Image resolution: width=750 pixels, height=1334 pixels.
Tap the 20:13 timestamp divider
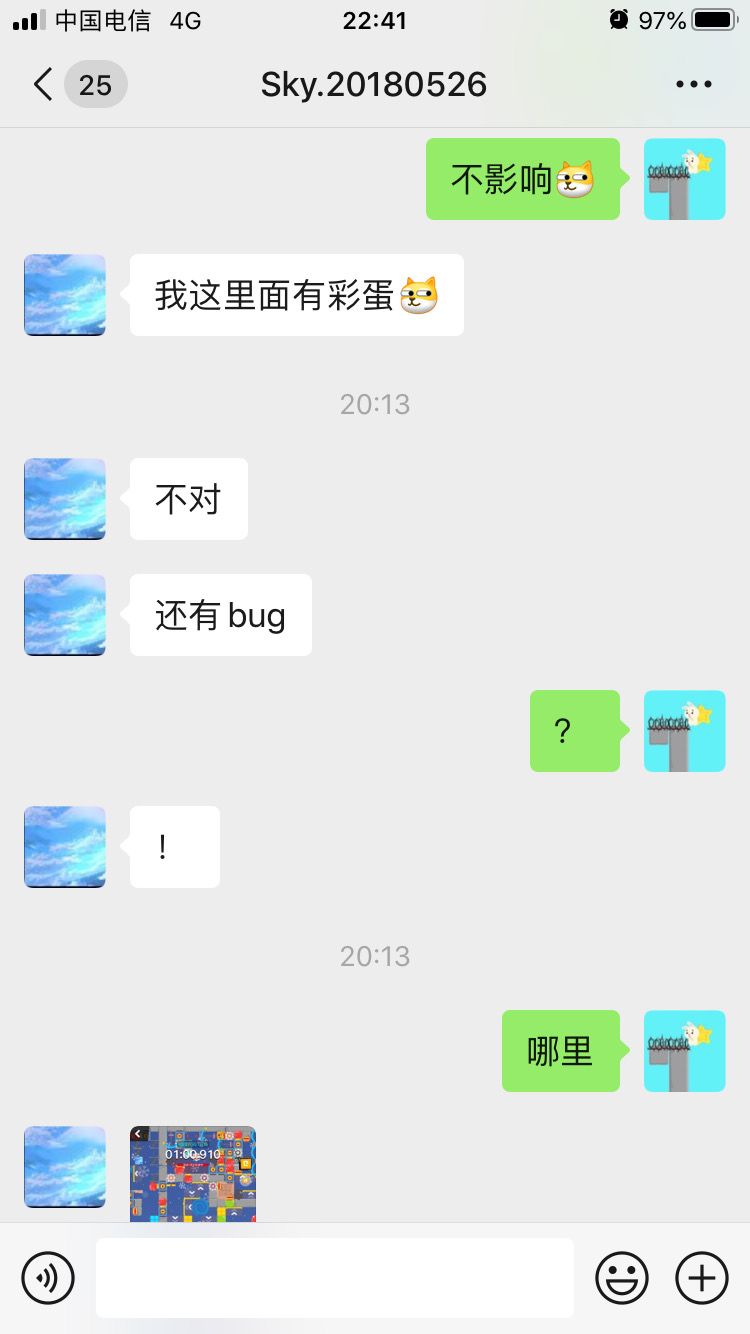click(374, 404)
